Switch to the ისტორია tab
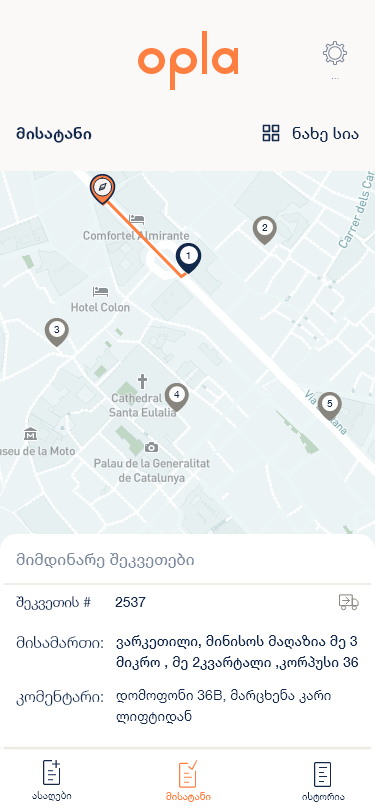Screen dimensions: 375x812 323,781
